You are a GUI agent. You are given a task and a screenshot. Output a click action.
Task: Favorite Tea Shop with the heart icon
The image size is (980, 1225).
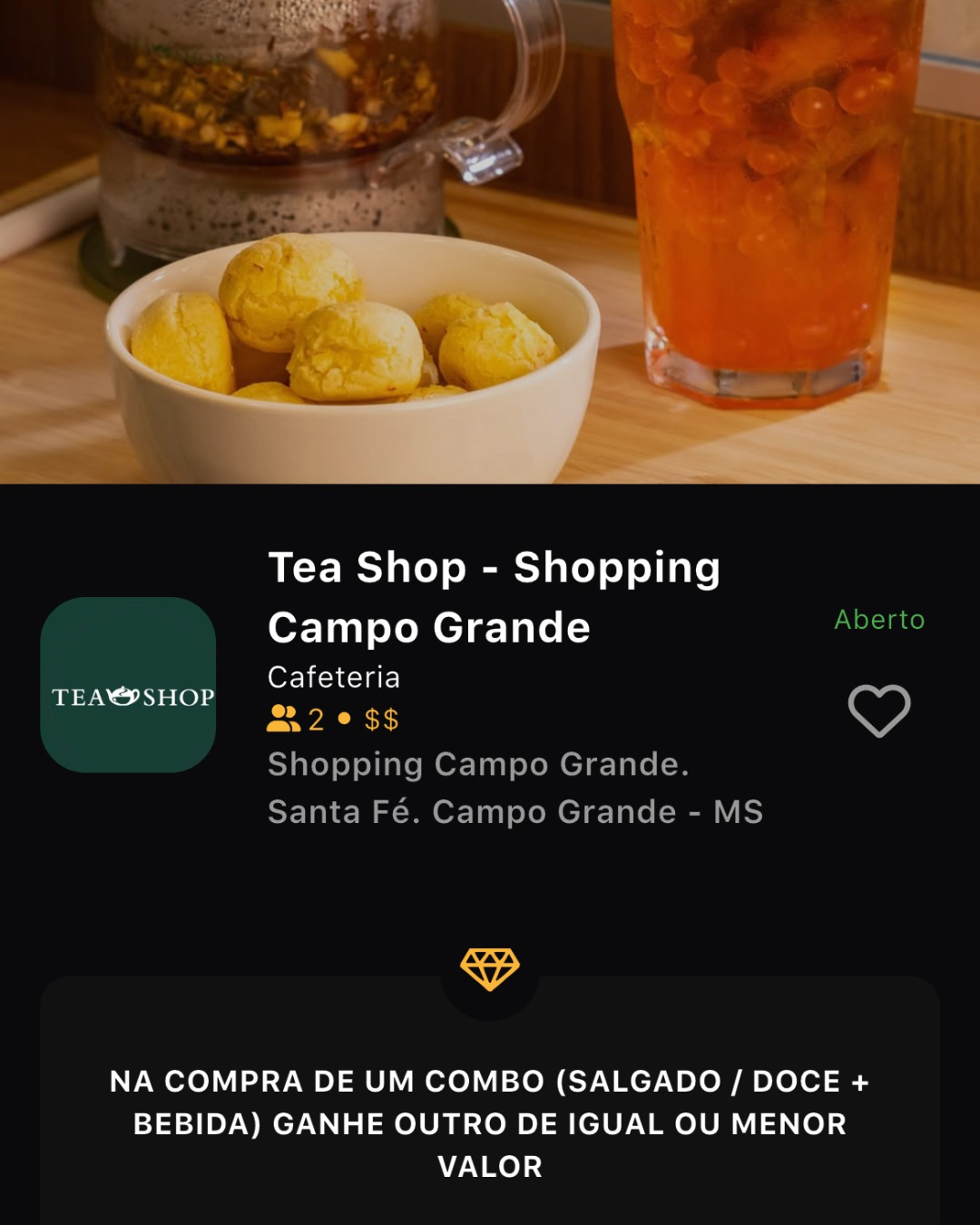(x=878, y=710)
